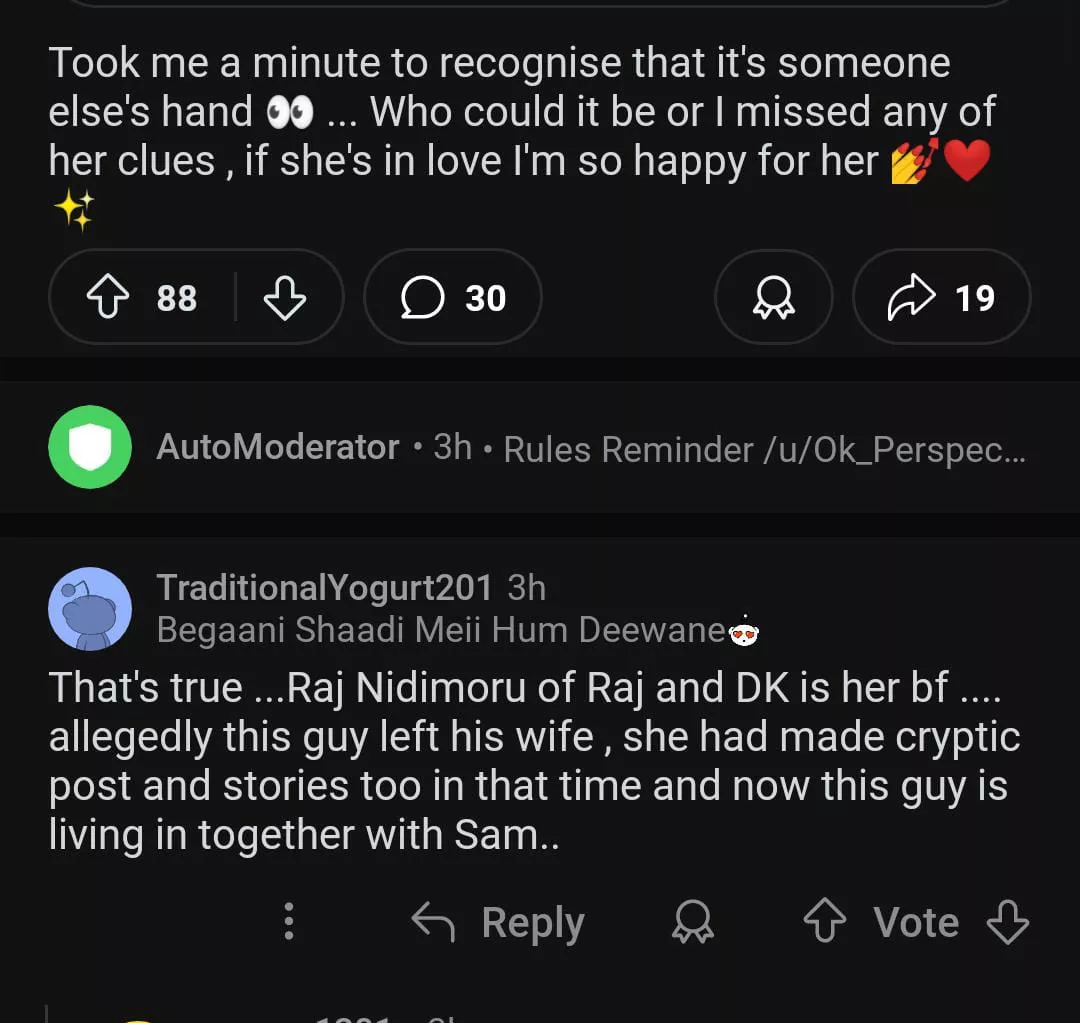Upvote TraditionalYogurt201's comment

[824, 921]
